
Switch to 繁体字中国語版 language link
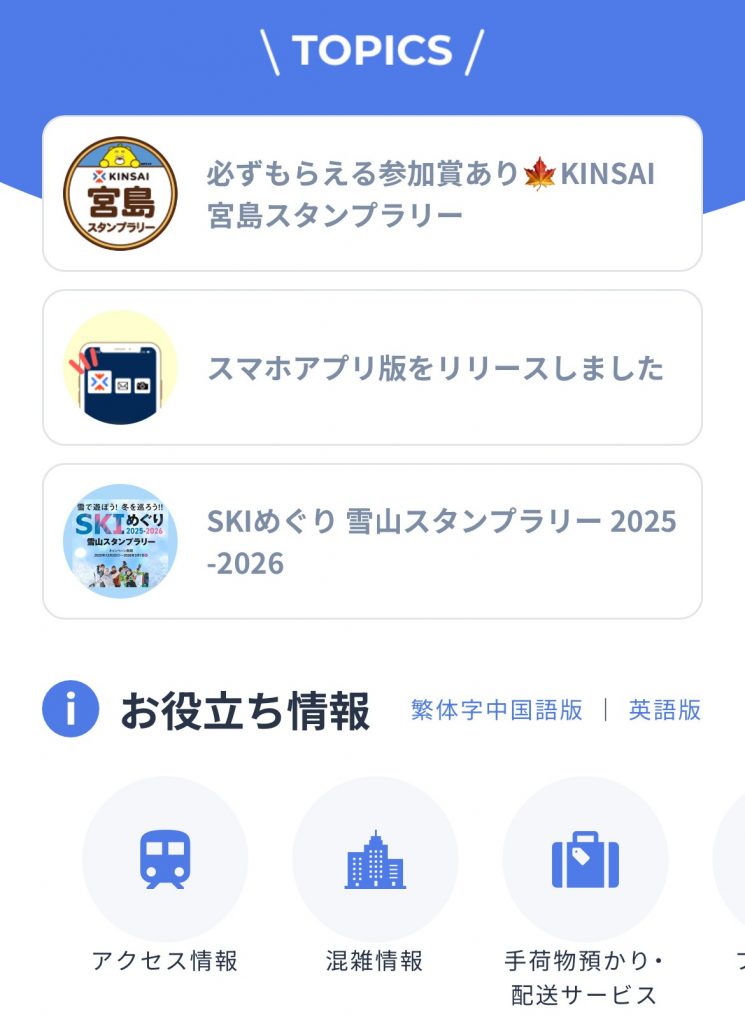(x=496, y=710)
